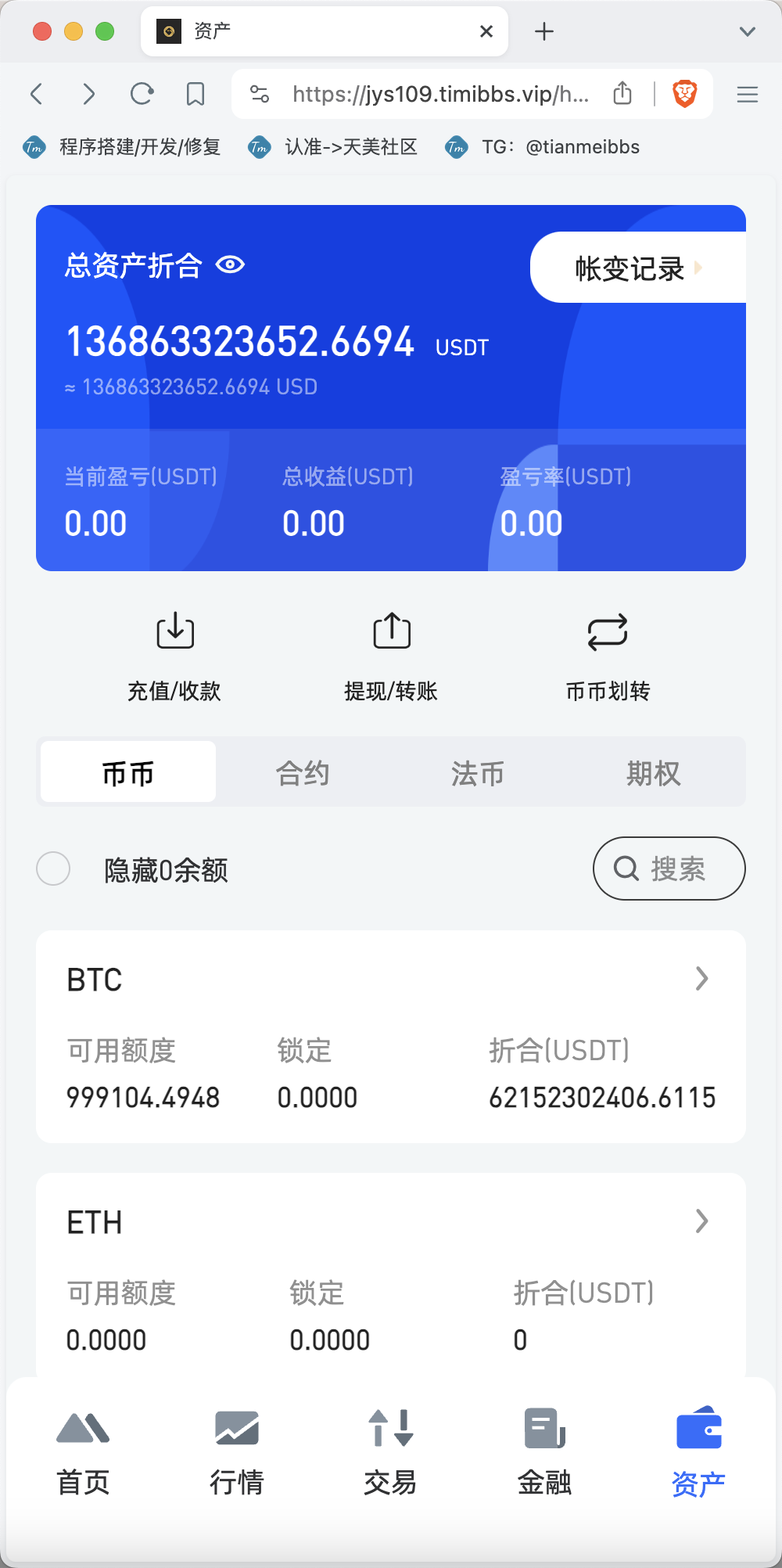Go to 金融 finance tab

click(544, 1452)
